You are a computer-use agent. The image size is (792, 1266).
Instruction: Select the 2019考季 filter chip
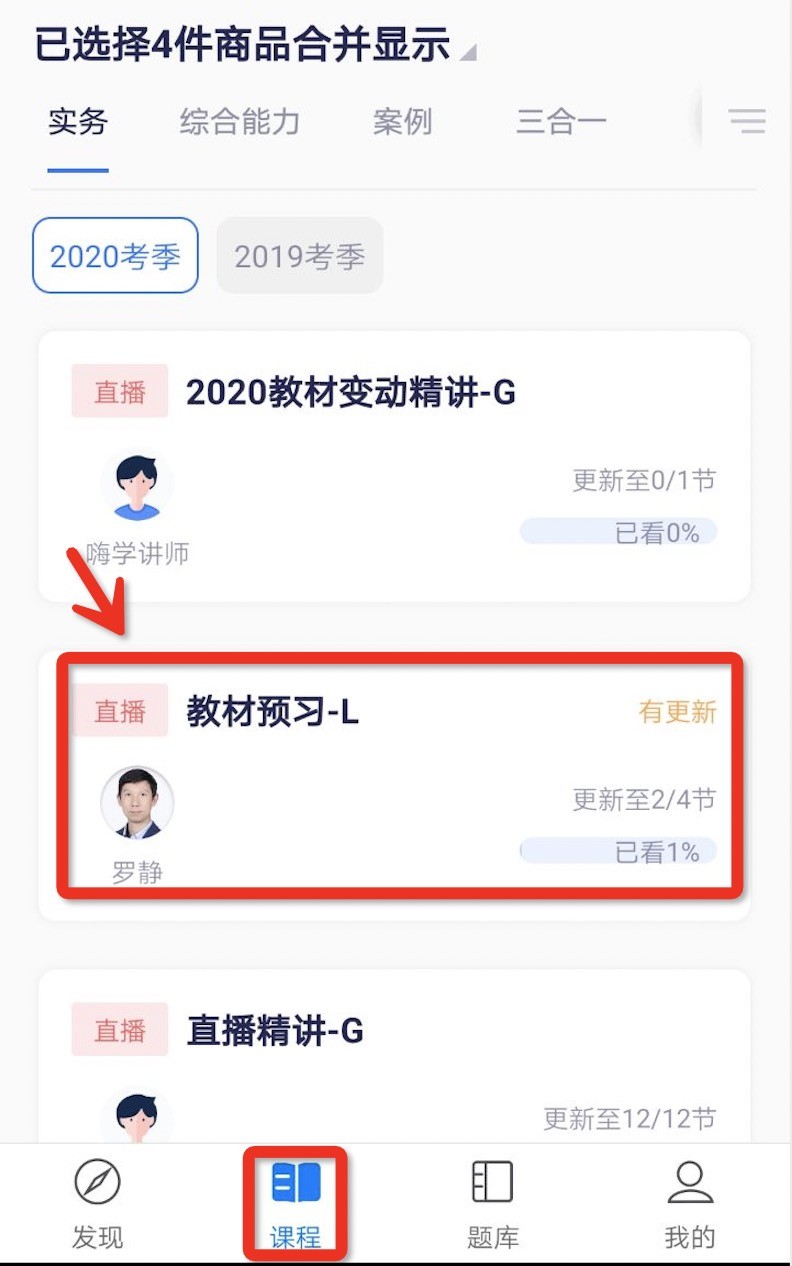299,256
